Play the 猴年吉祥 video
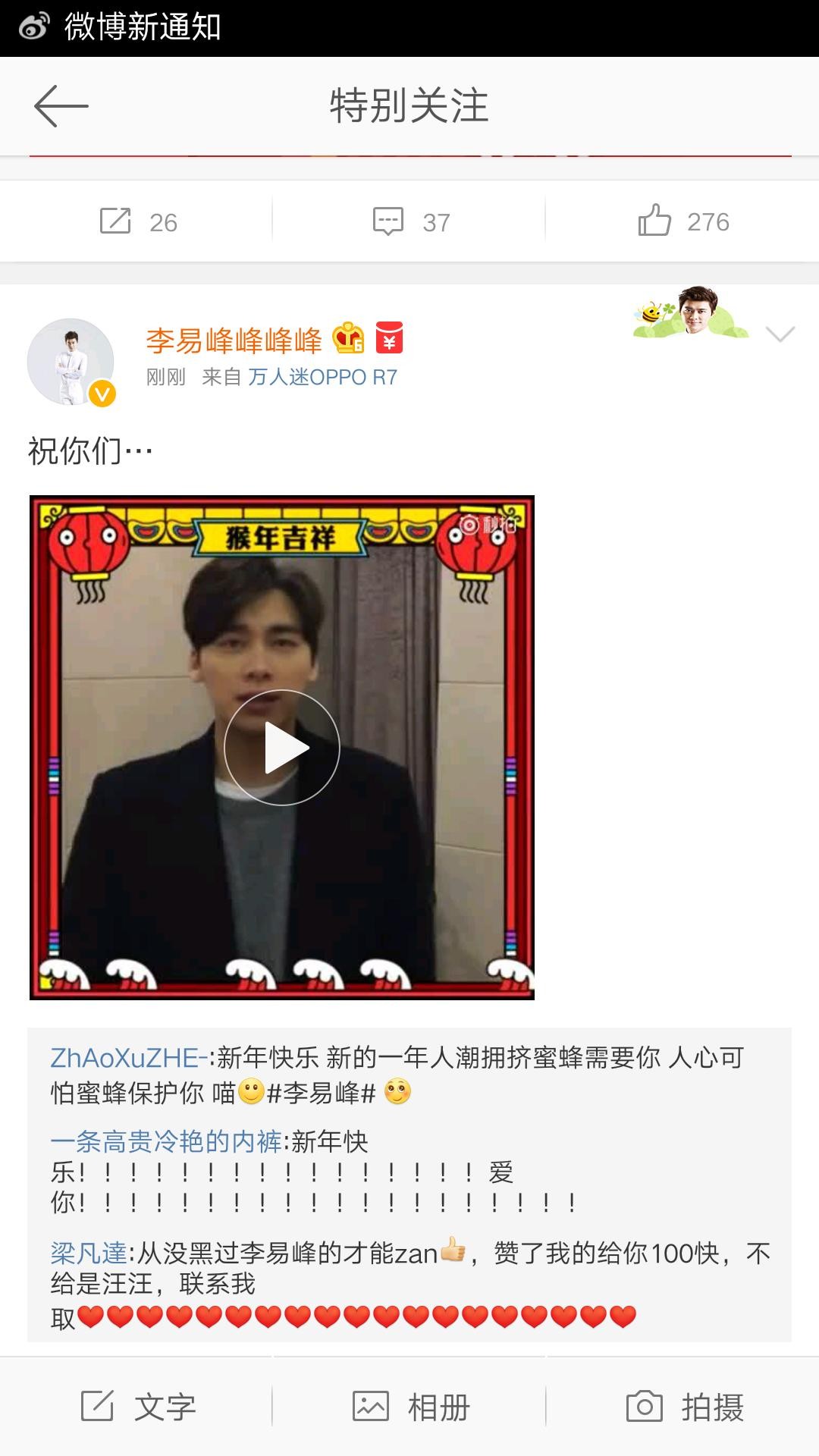 (281, 747)
